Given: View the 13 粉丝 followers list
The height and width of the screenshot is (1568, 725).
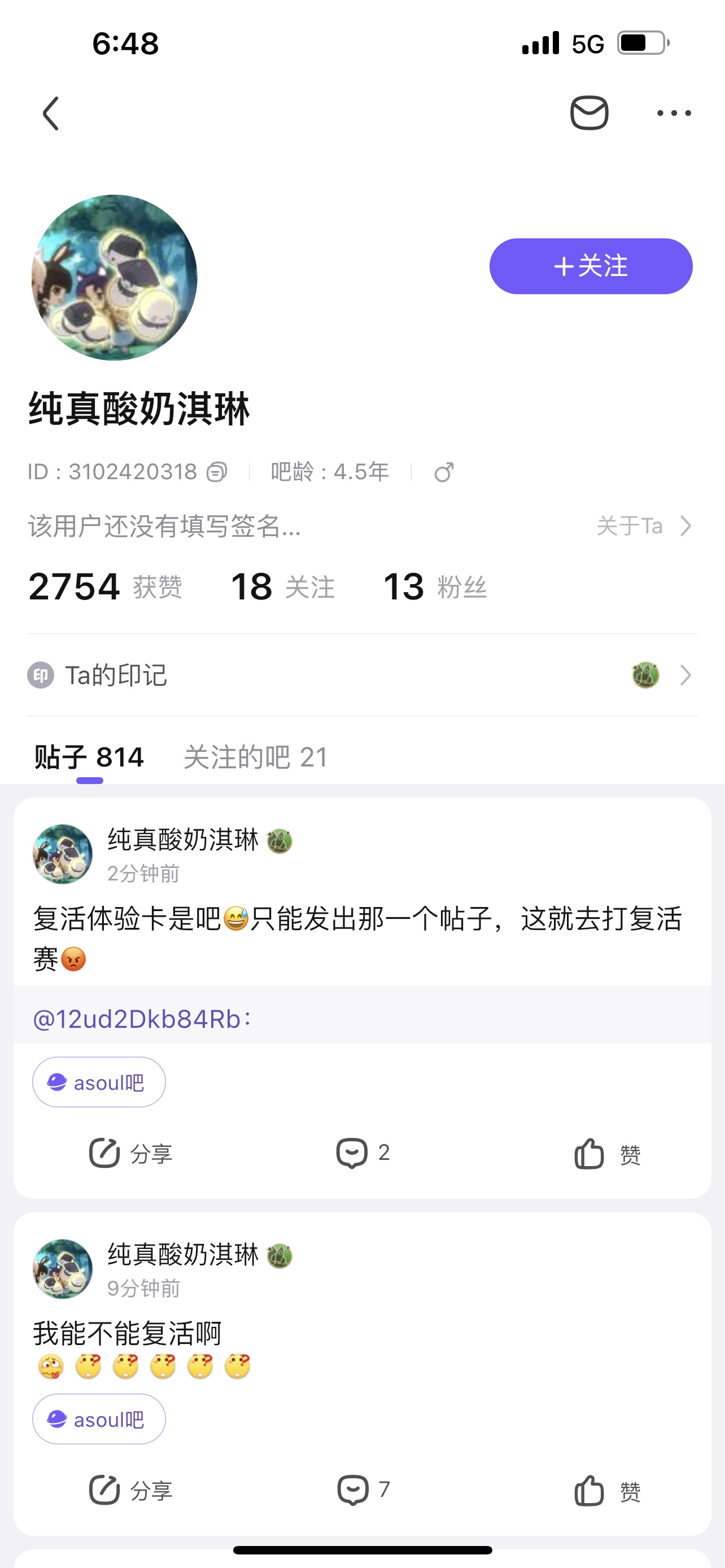Looking at the screenshot, I should (x=435, y=587).
